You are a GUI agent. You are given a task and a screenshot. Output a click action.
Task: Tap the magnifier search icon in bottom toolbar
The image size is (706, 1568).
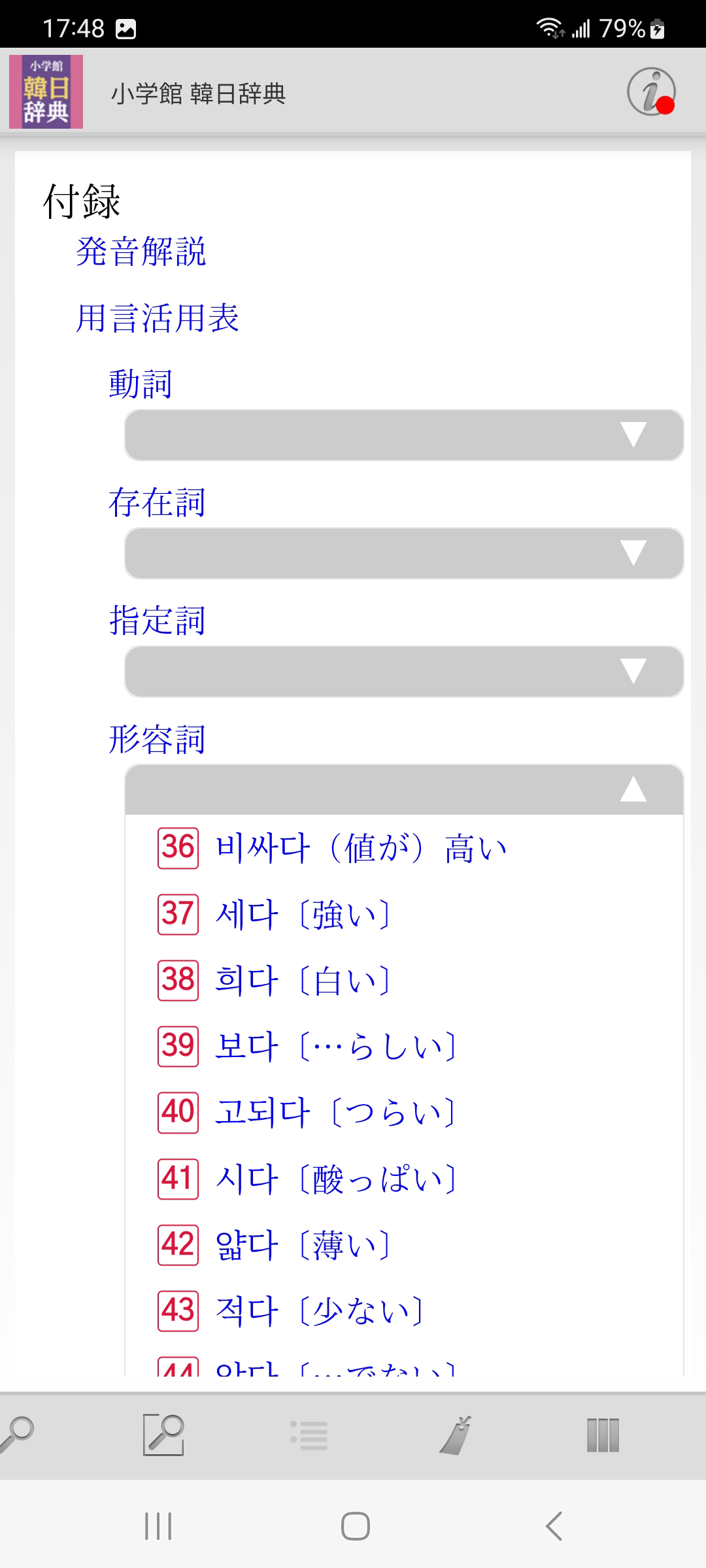18,1434
